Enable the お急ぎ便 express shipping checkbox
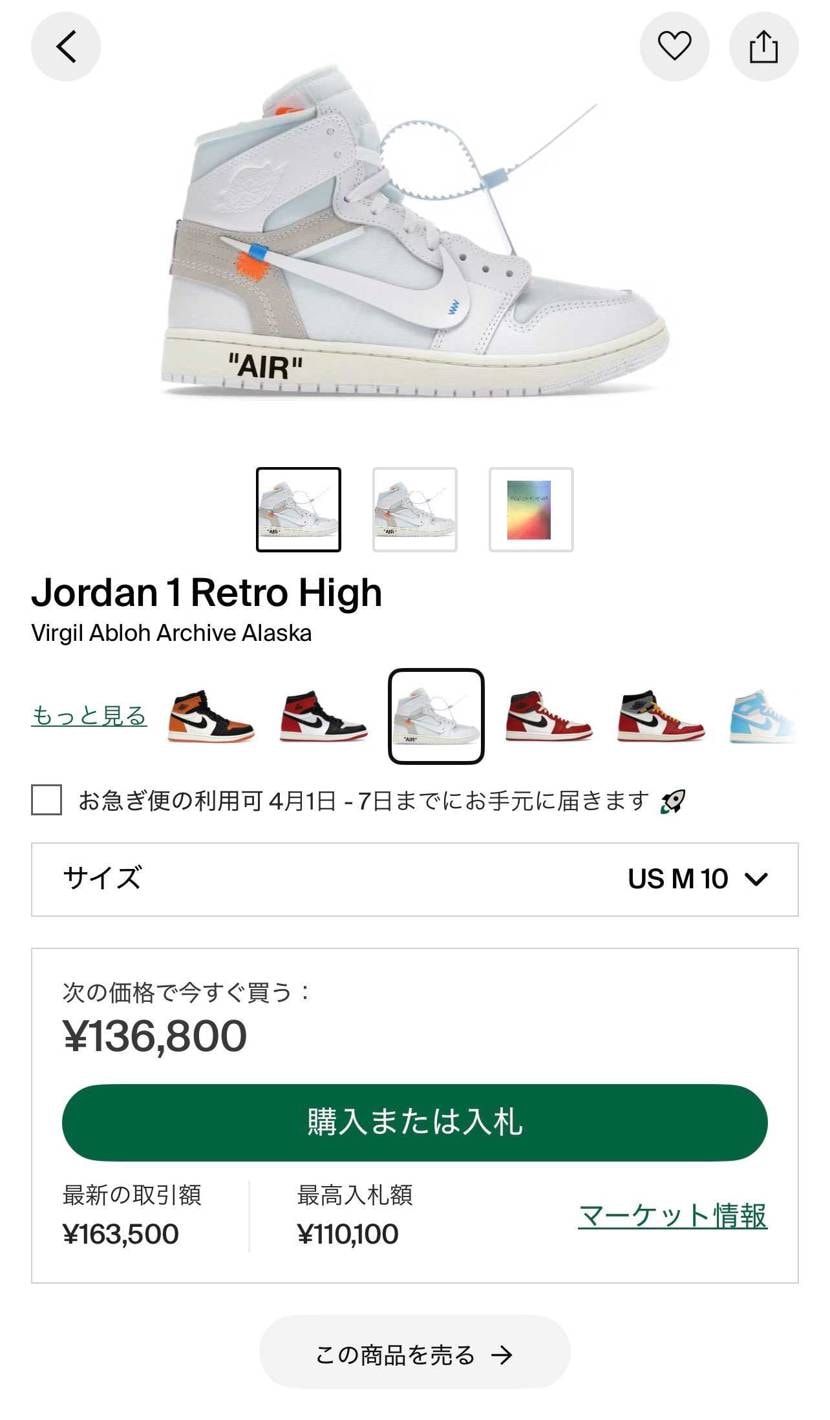This screenshot has height=1420, width=830. [x=47, y=800]
